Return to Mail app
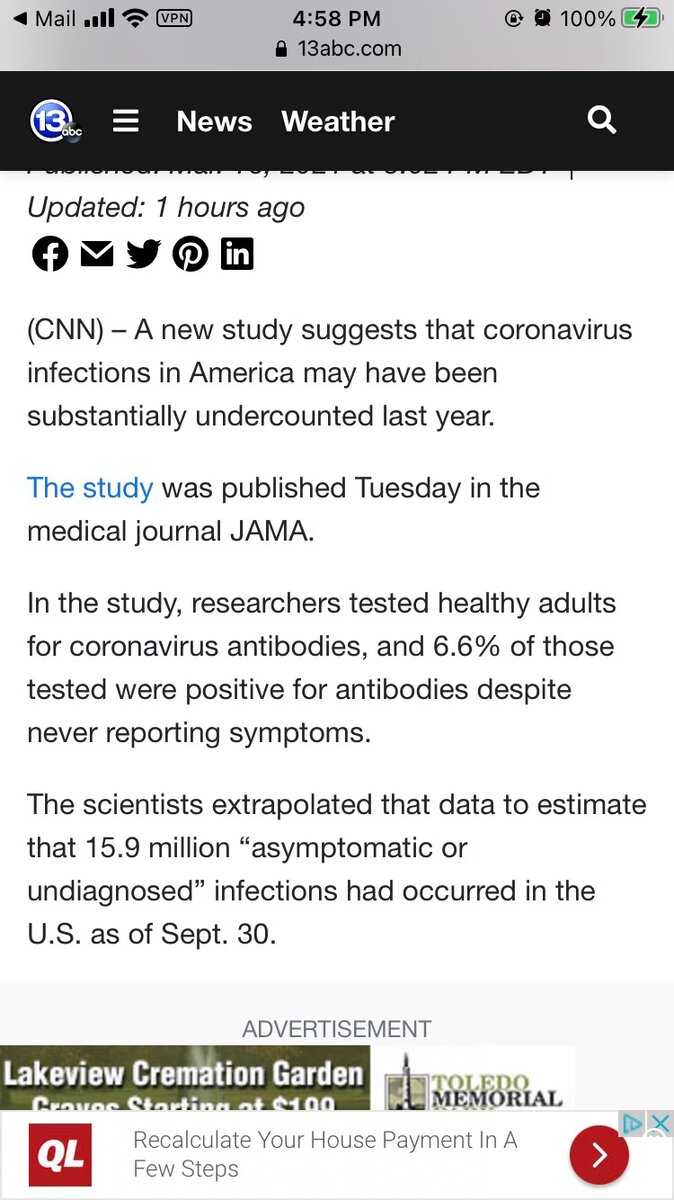This screenshot has height=1200, width=674. click(x=45, y=18)
